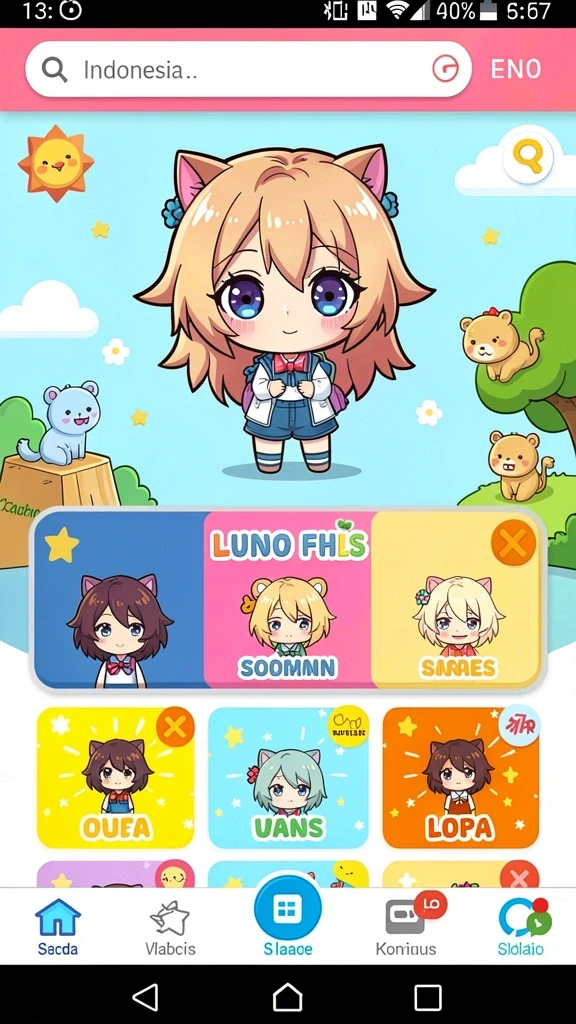Open the LOPA character tile
The width and height of the screenshot is (576, 1024).
pyautogui.click(x=461, y=778)
